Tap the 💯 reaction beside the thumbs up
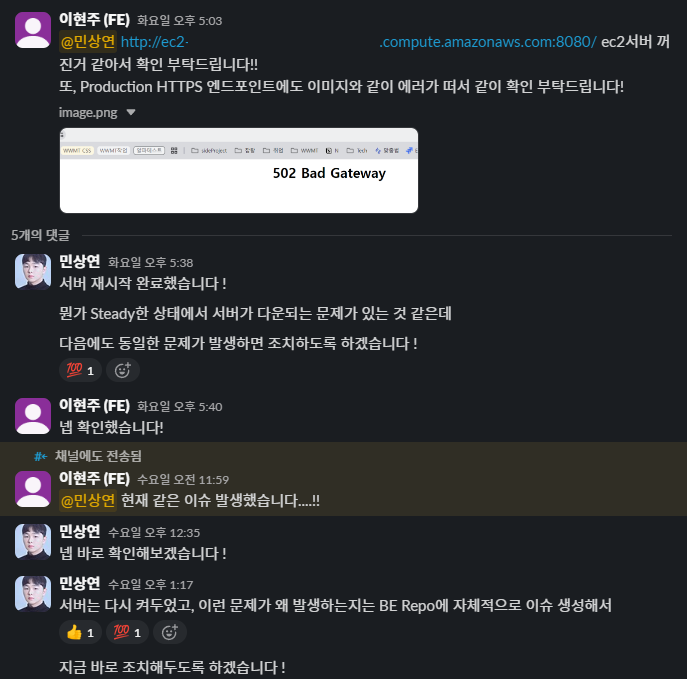 point(126,632)
